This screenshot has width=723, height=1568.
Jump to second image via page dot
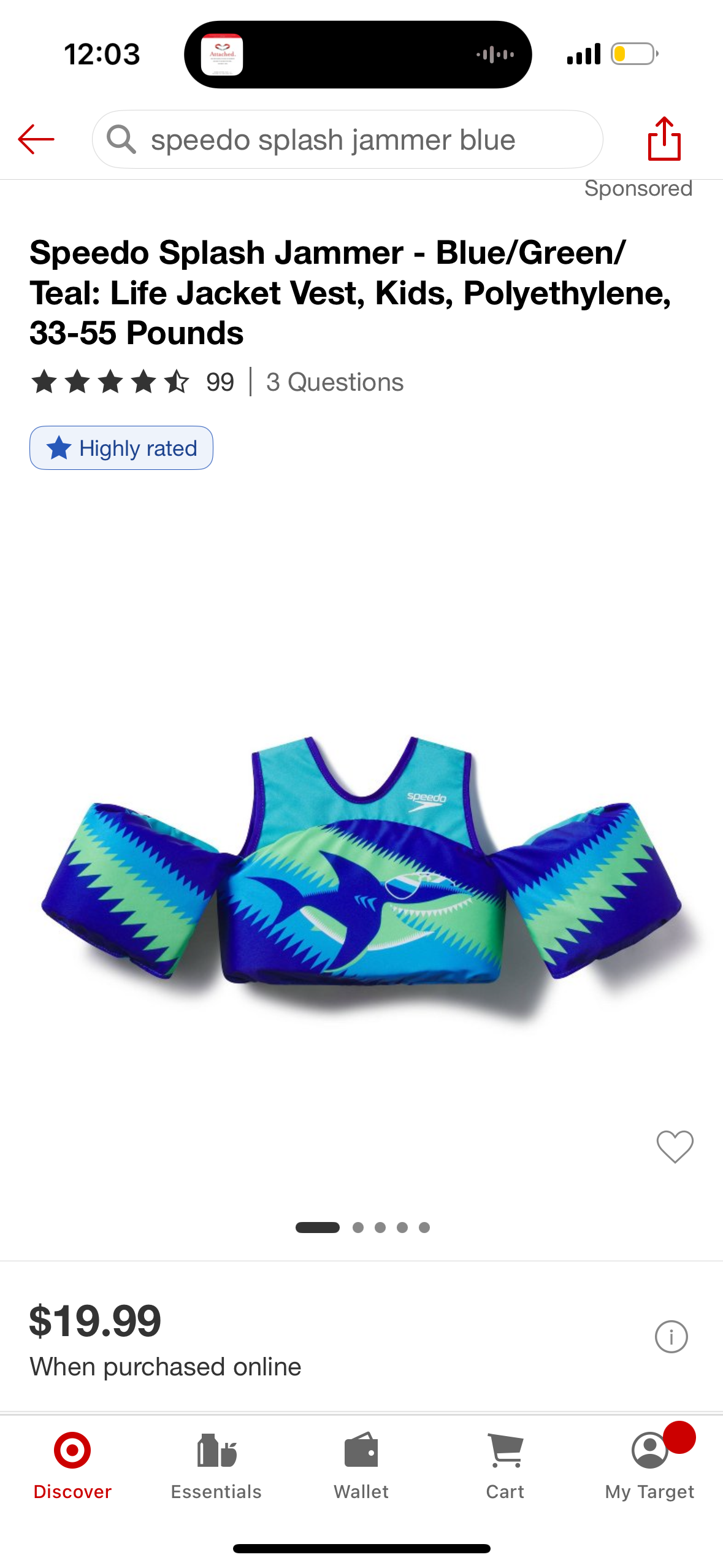click(358, 1227)
